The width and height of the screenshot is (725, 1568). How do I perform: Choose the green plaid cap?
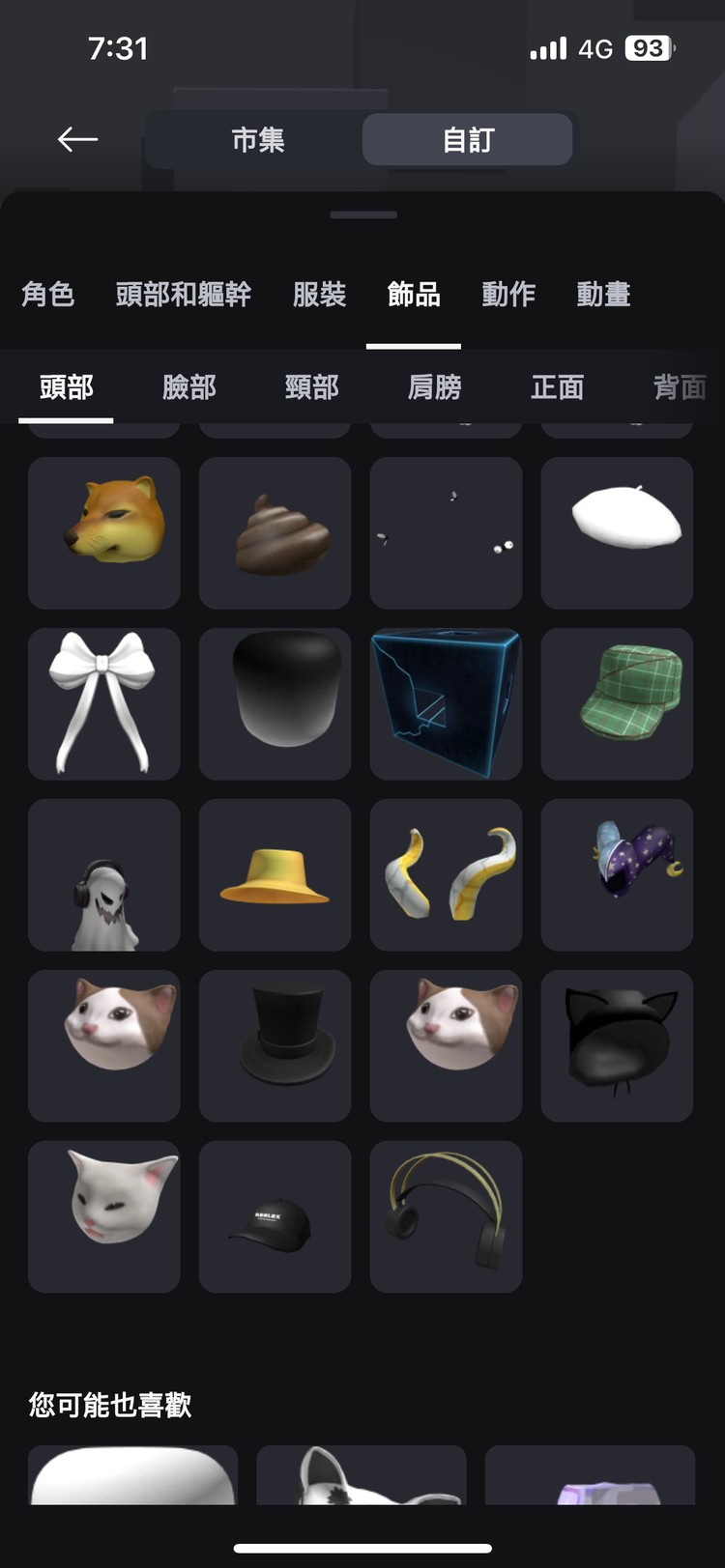pyautogui.click(x=617, y=704)
